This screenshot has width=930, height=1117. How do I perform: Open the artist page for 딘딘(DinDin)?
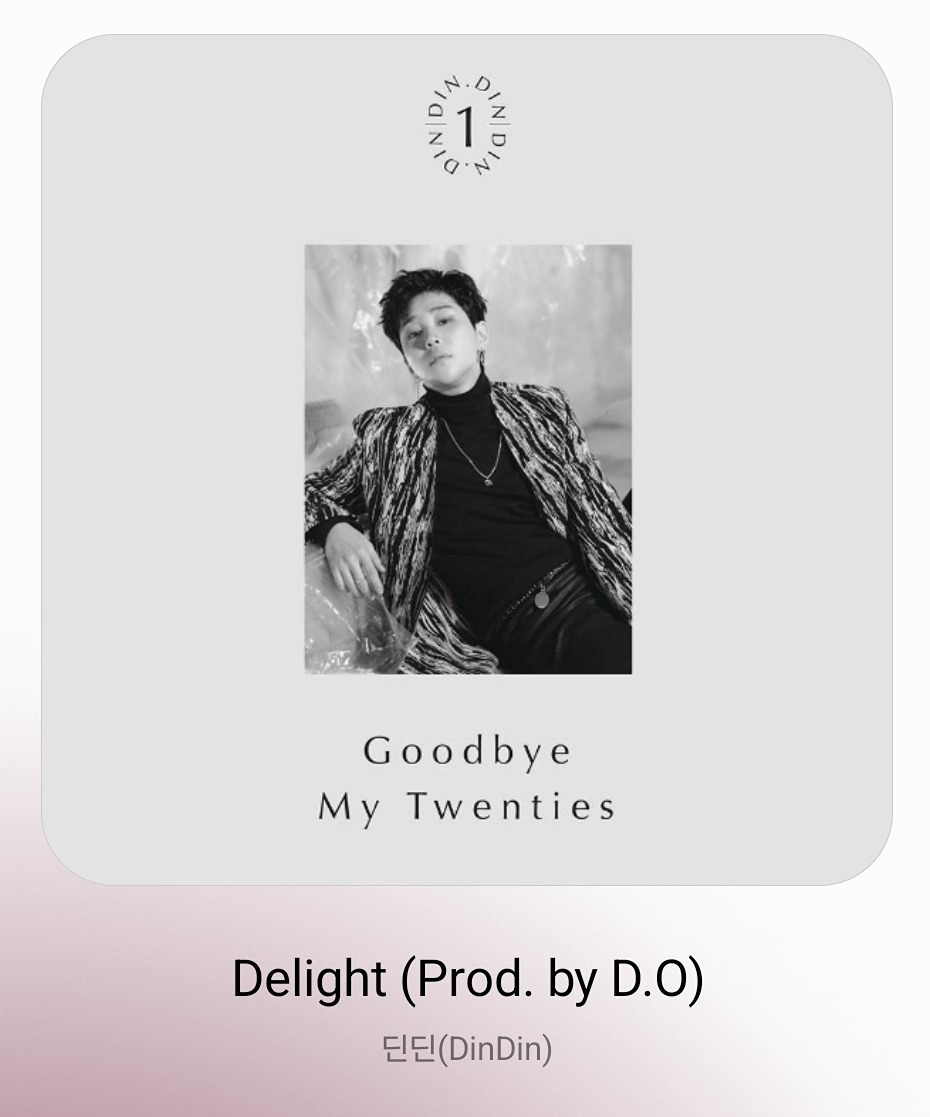click(x=467, y=1050)
